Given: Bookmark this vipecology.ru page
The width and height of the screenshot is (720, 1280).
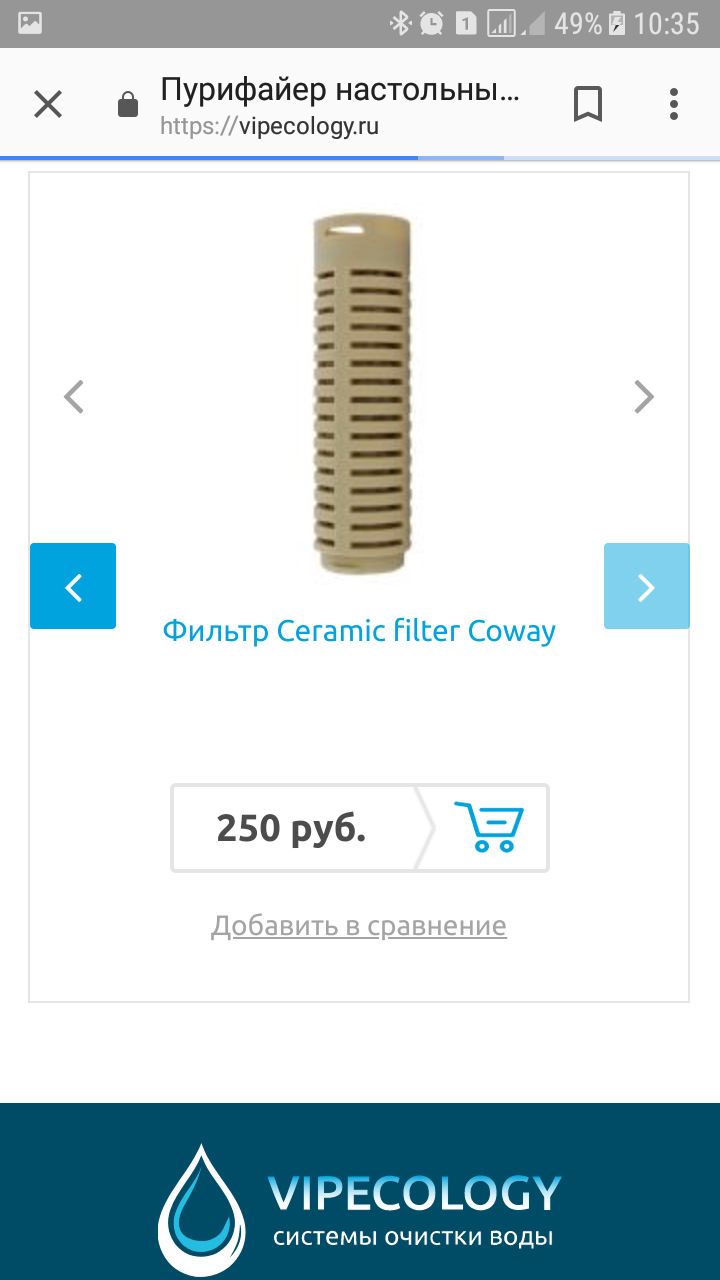Looking at the screenshot, I should 588,104.
